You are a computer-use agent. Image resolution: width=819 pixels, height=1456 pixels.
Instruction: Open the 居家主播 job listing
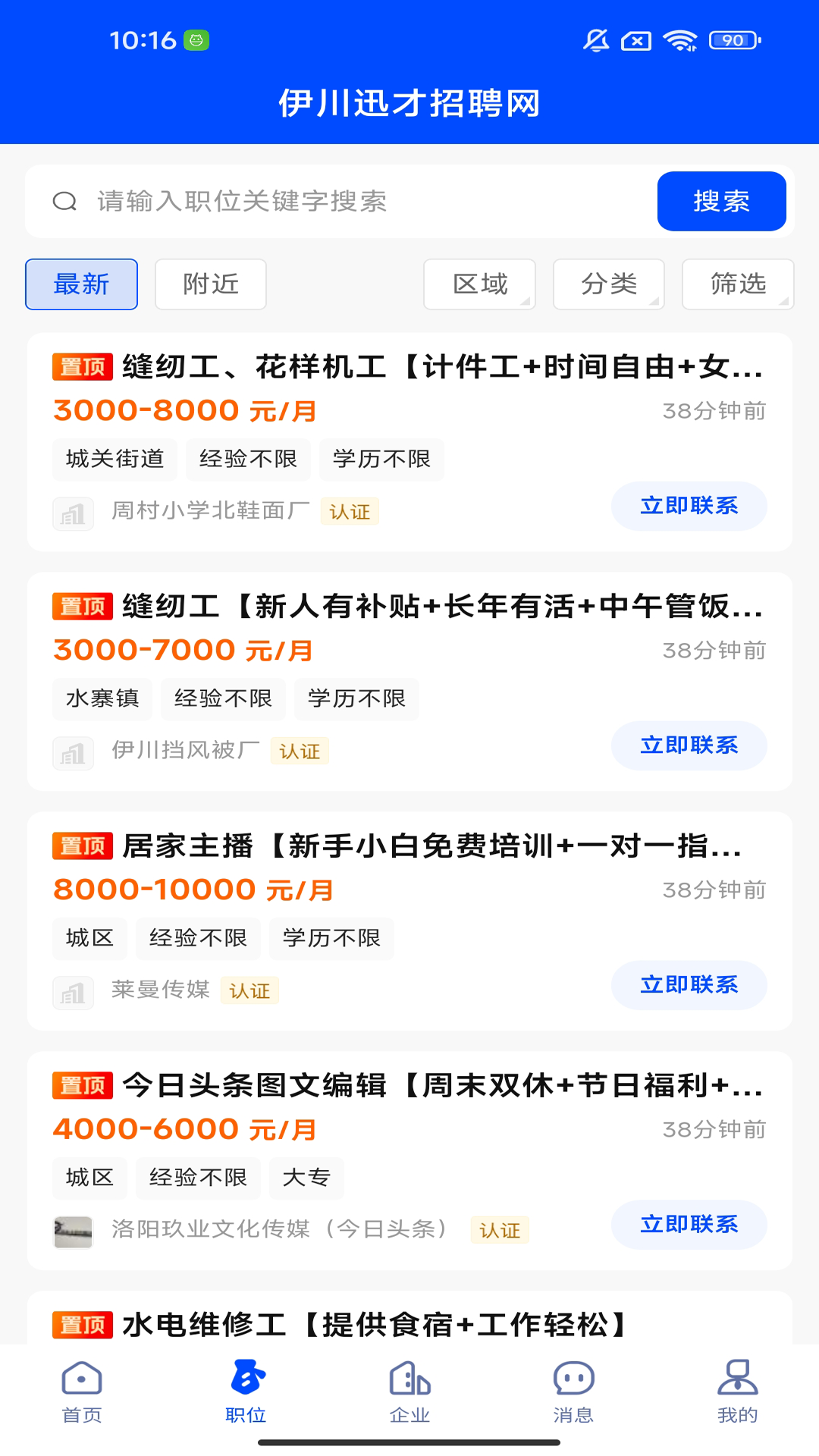(x=409, y=847)
